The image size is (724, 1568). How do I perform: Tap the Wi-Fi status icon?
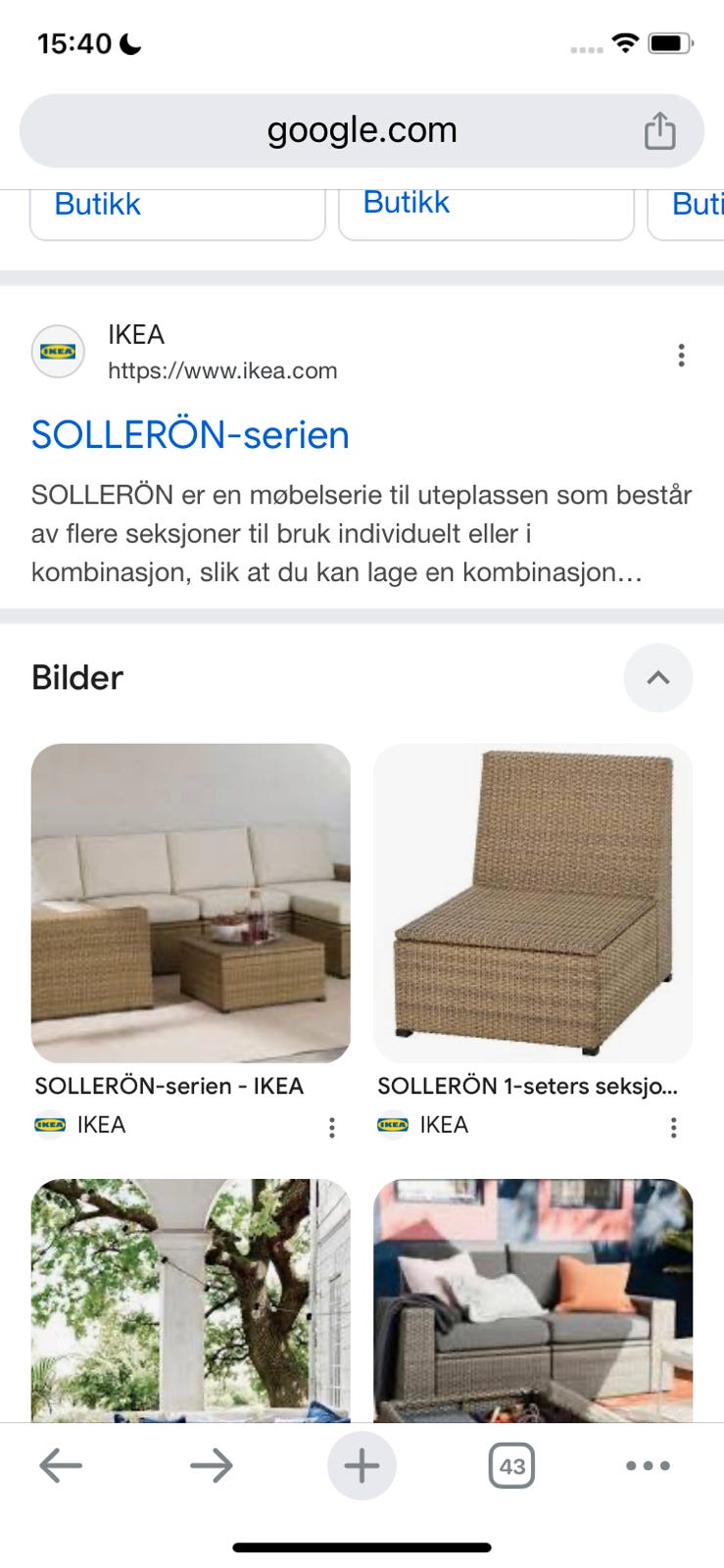(x=624, y=42)
